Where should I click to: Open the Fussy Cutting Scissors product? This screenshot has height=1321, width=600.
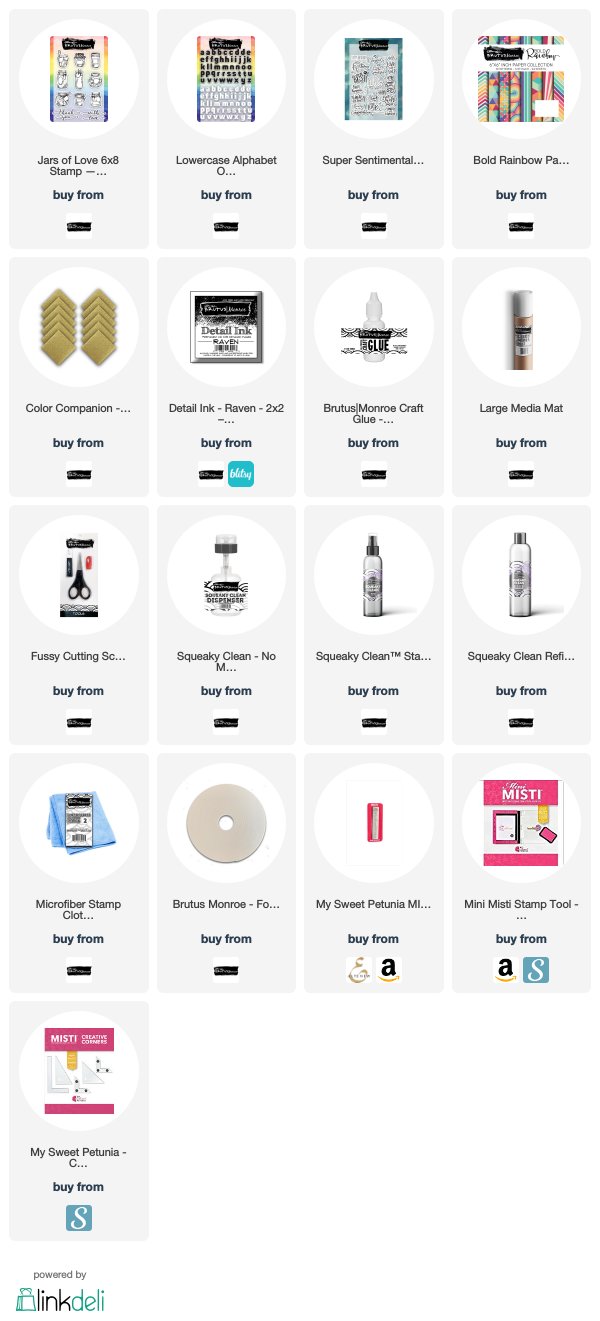click(79, 656)
